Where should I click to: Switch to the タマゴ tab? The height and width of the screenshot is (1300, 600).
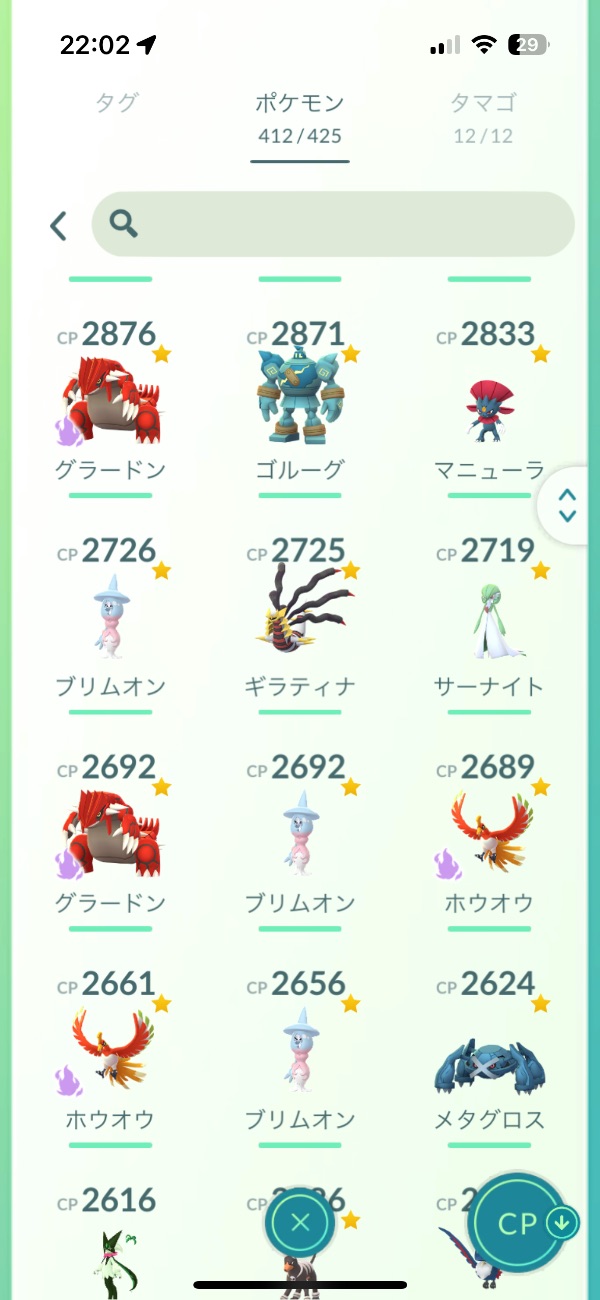coord(483,116)
